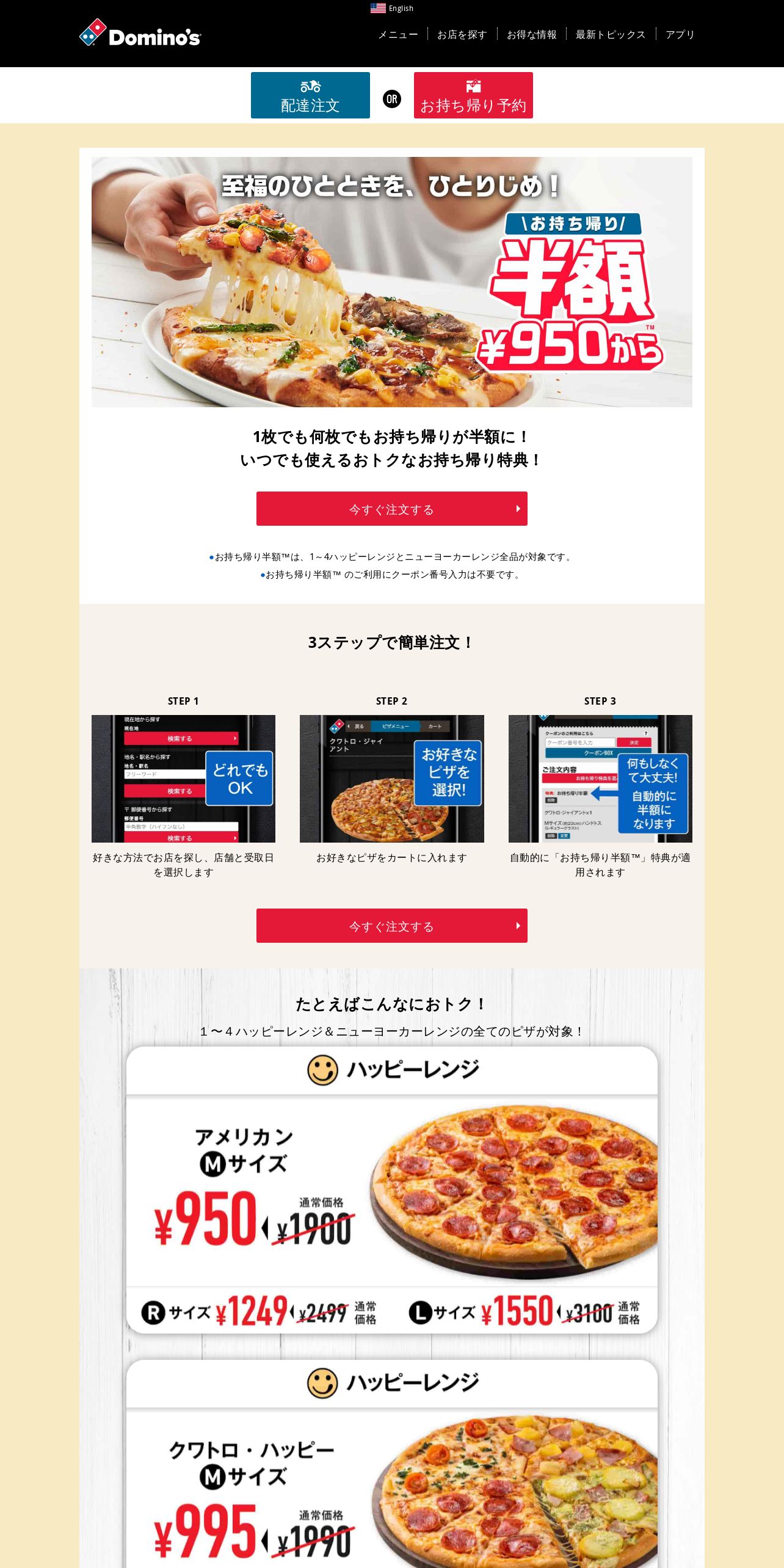Open 最新トピックス page

[610, 35]
